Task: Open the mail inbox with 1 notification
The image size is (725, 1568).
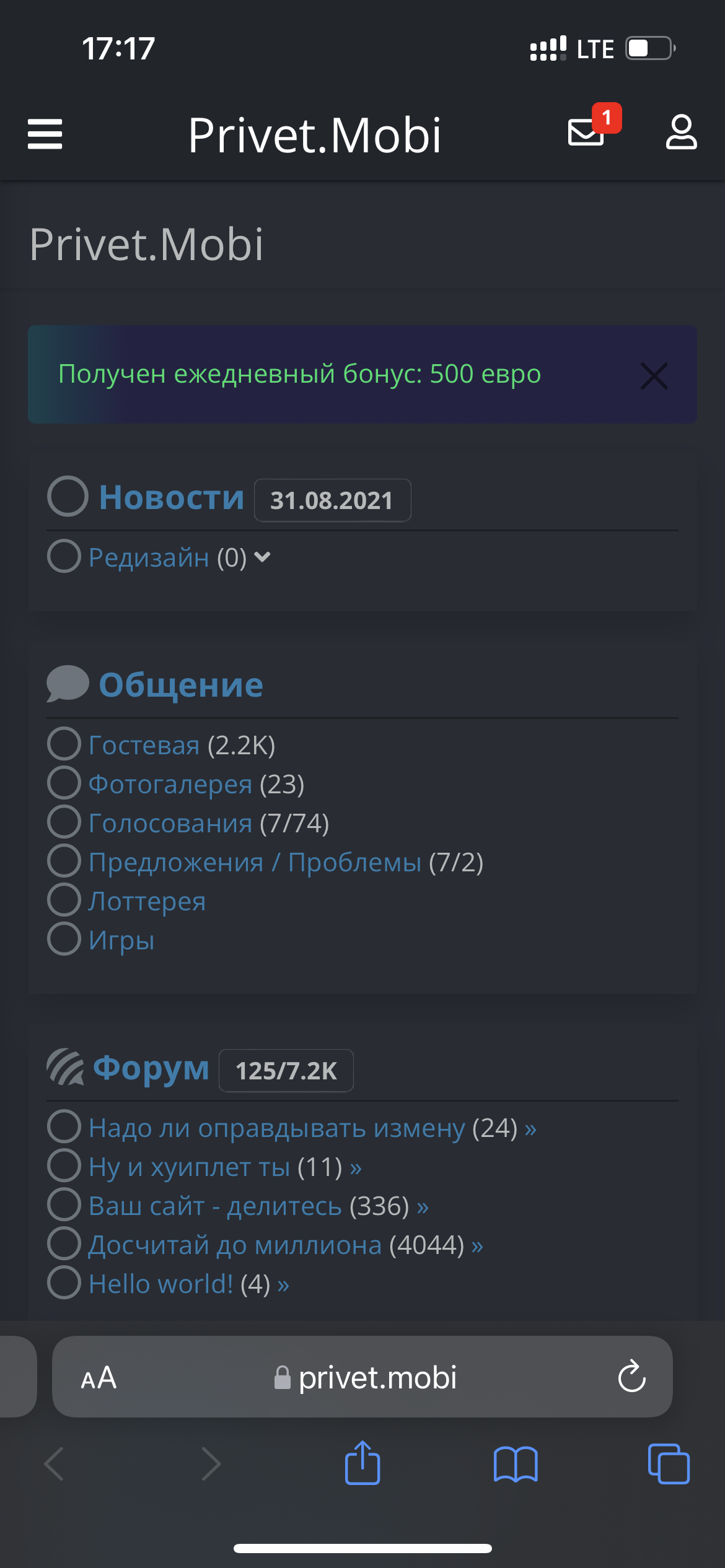Action: point(586,132)
